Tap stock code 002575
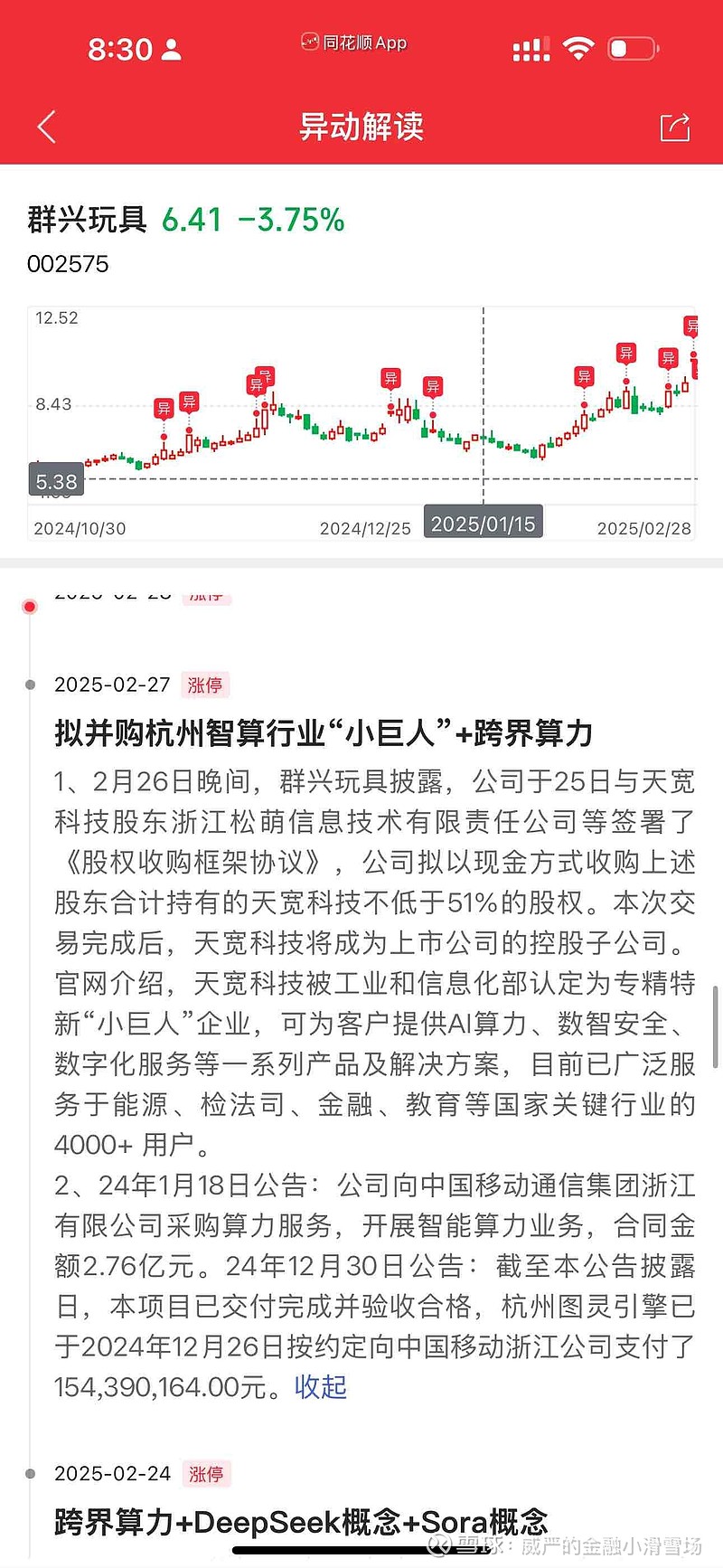This screenshot has width=723, height=1568. point(67,264)
